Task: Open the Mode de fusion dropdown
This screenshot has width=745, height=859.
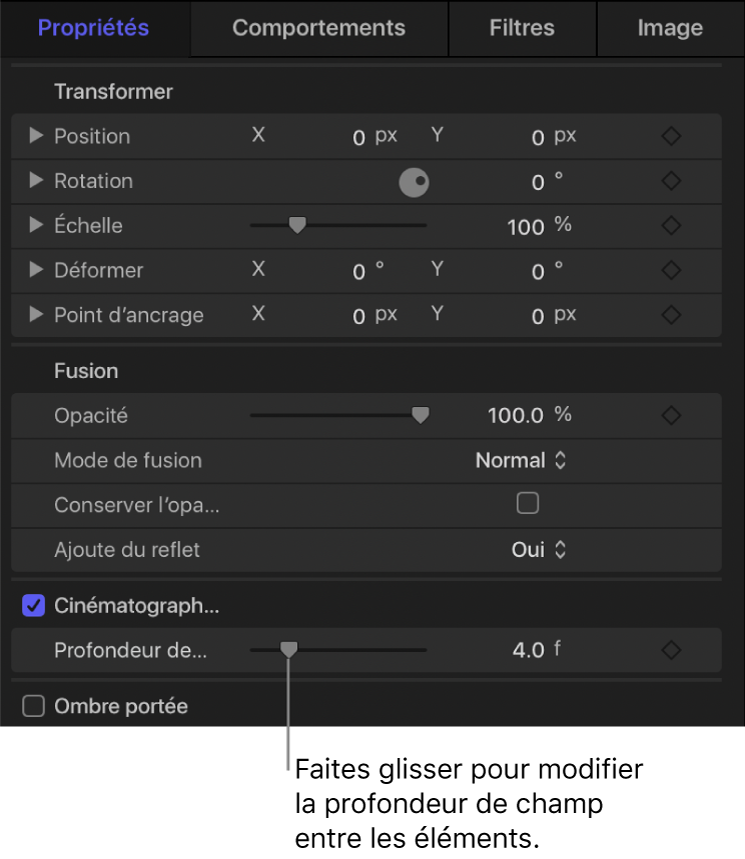Action: coord(521,461)
